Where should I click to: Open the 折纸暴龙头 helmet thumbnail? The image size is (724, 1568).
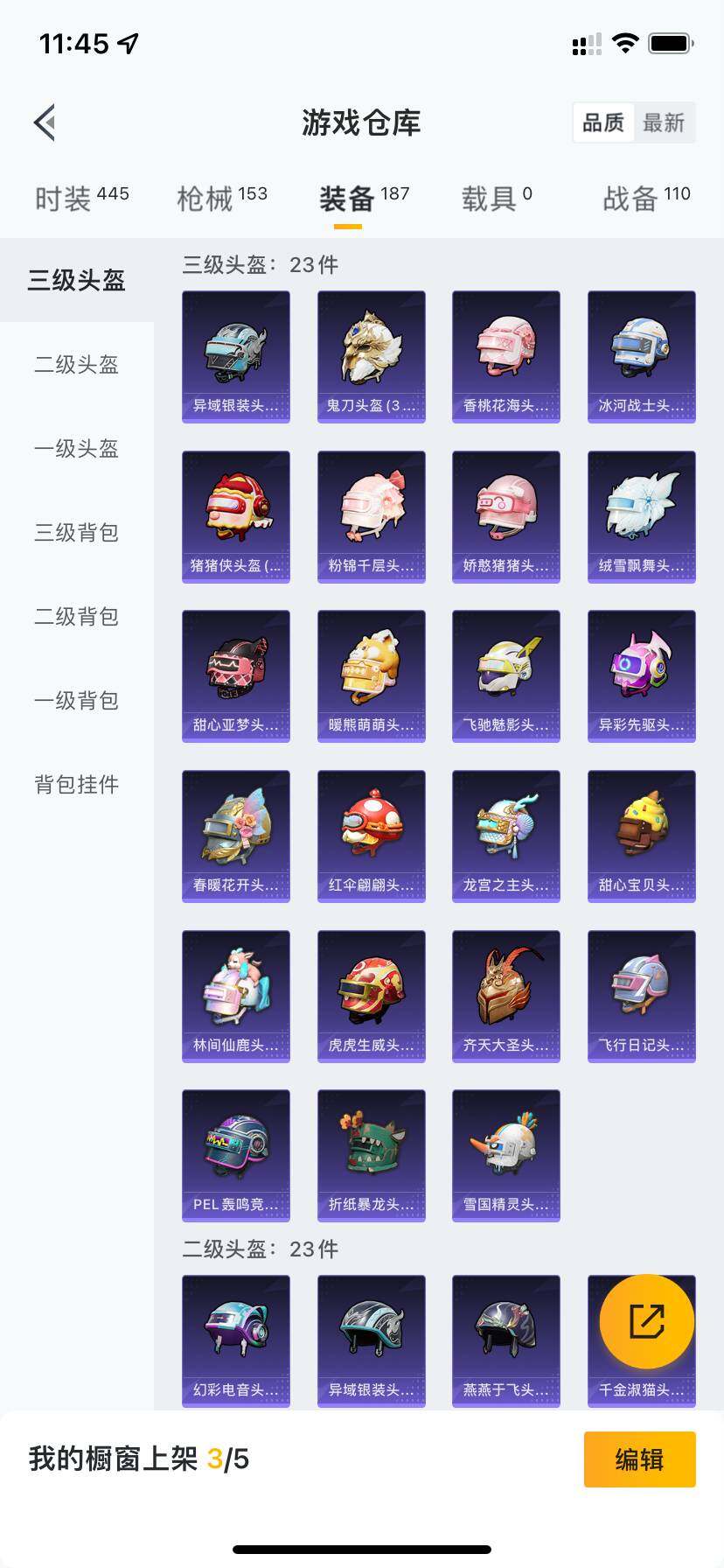(371, 1155)
